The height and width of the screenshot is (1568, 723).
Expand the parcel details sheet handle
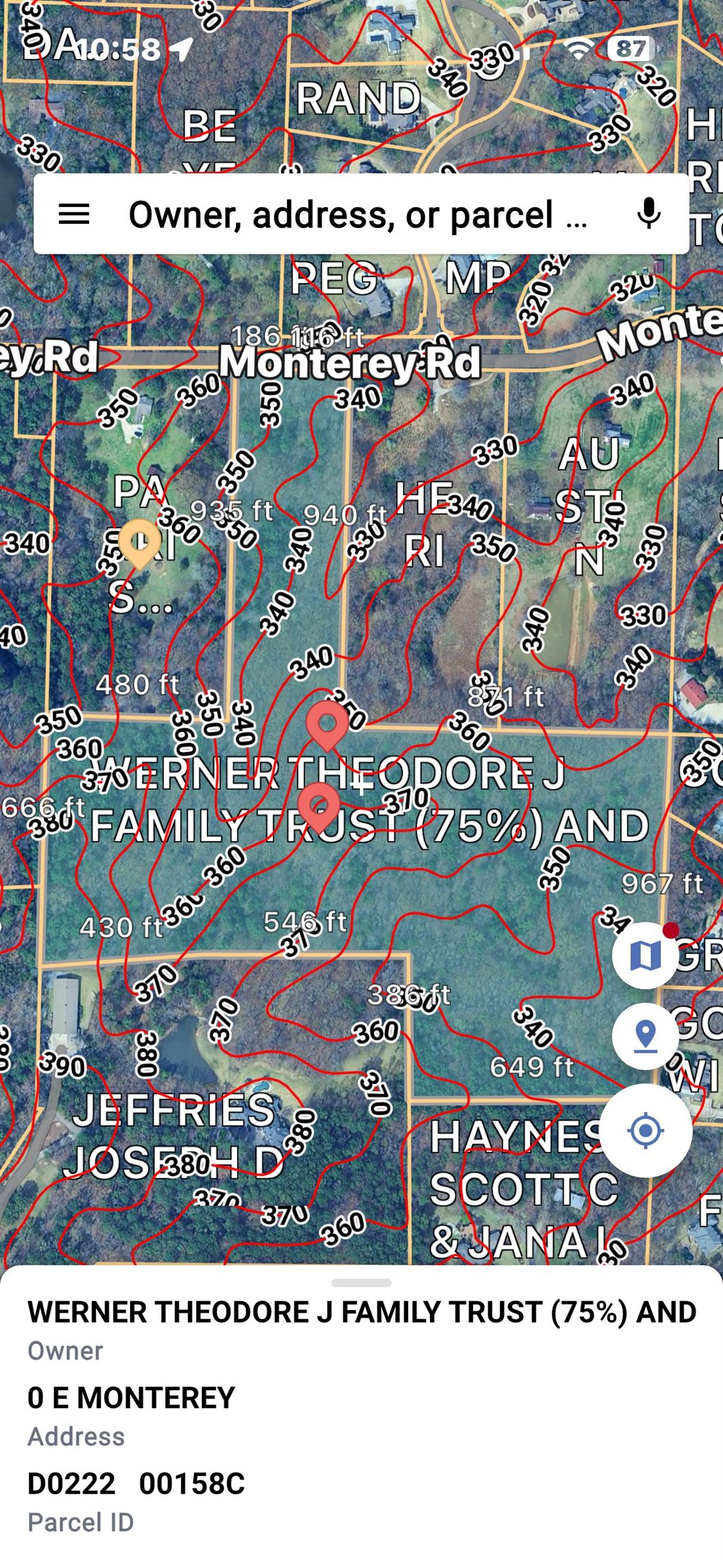pyautogui.click(x=361, y=1283)
